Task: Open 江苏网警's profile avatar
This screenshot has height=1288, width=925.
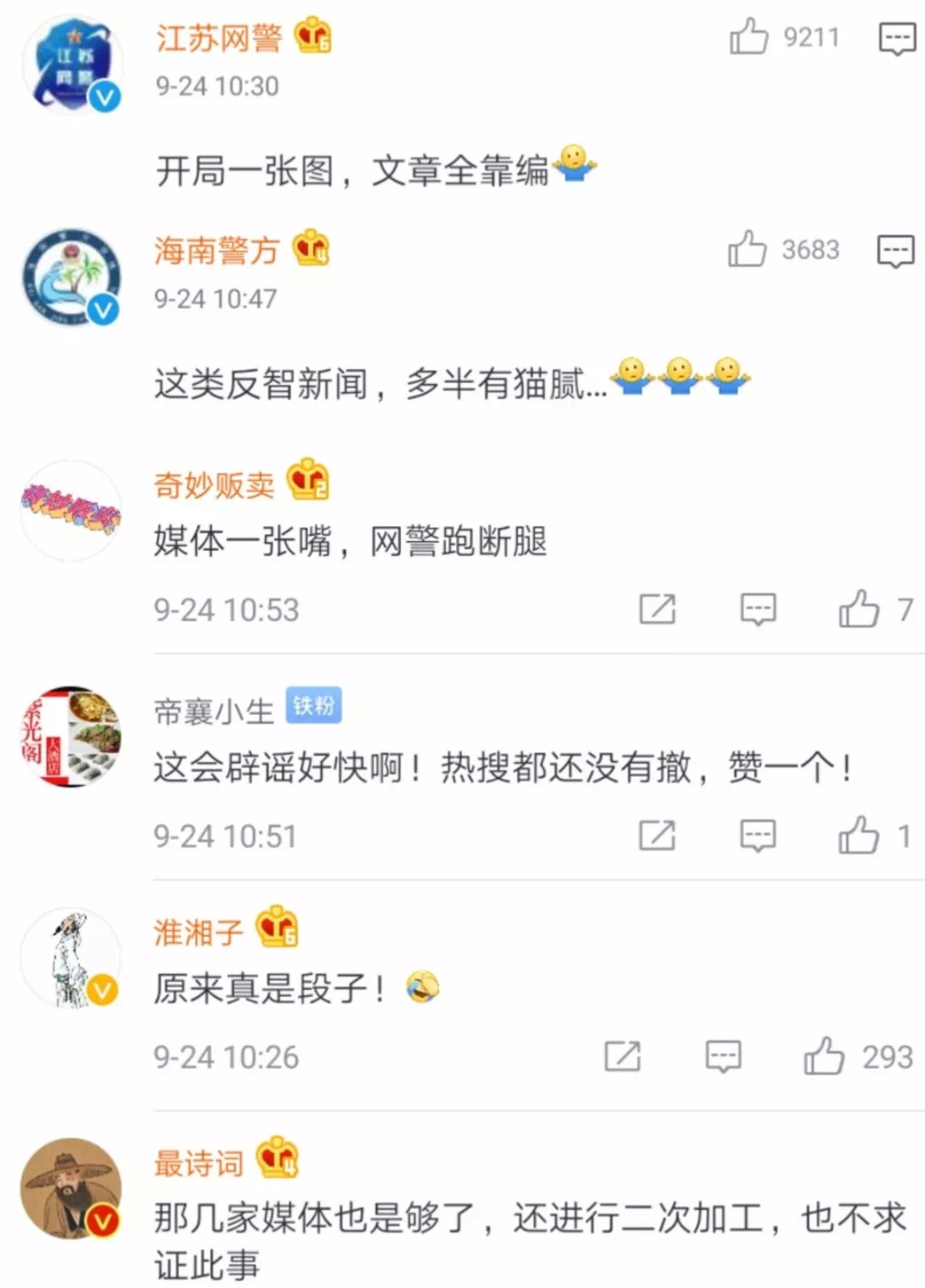Action: 71,65
